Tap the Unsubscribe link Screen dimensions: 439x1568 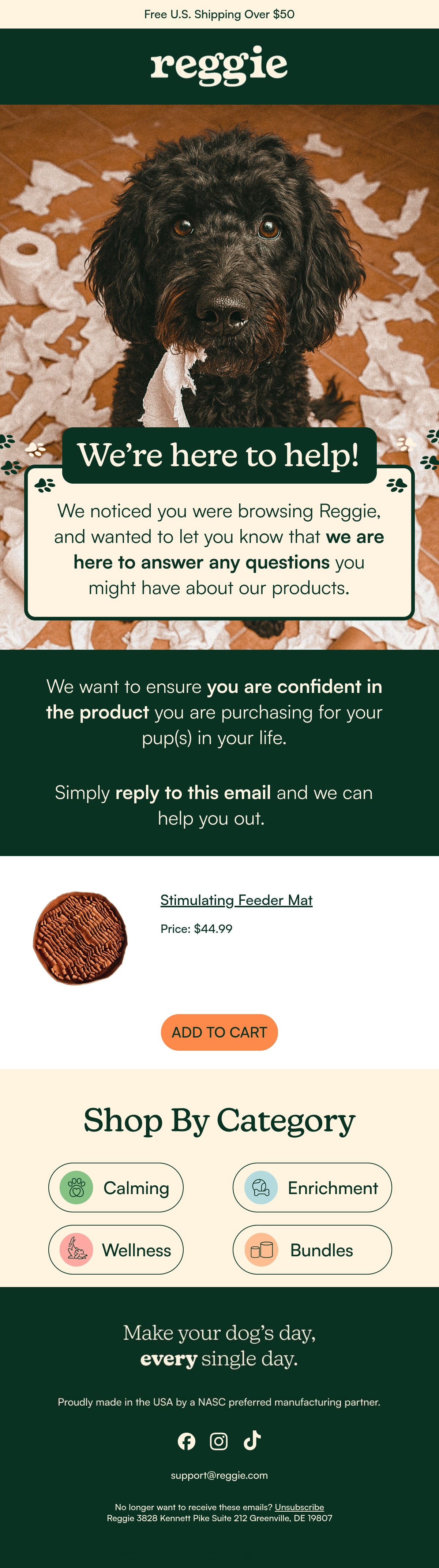tap(299, 1507)
